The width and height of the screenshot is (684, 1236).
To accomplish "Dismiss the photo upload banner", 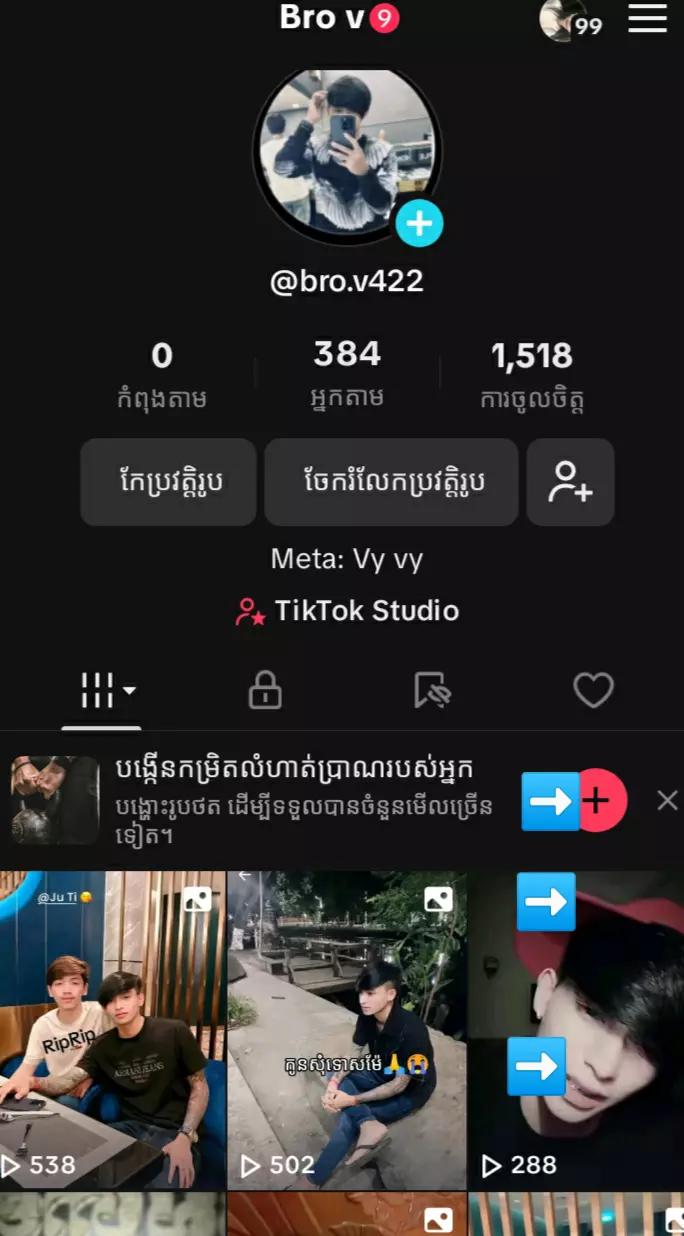I will (x=667, y=800).
